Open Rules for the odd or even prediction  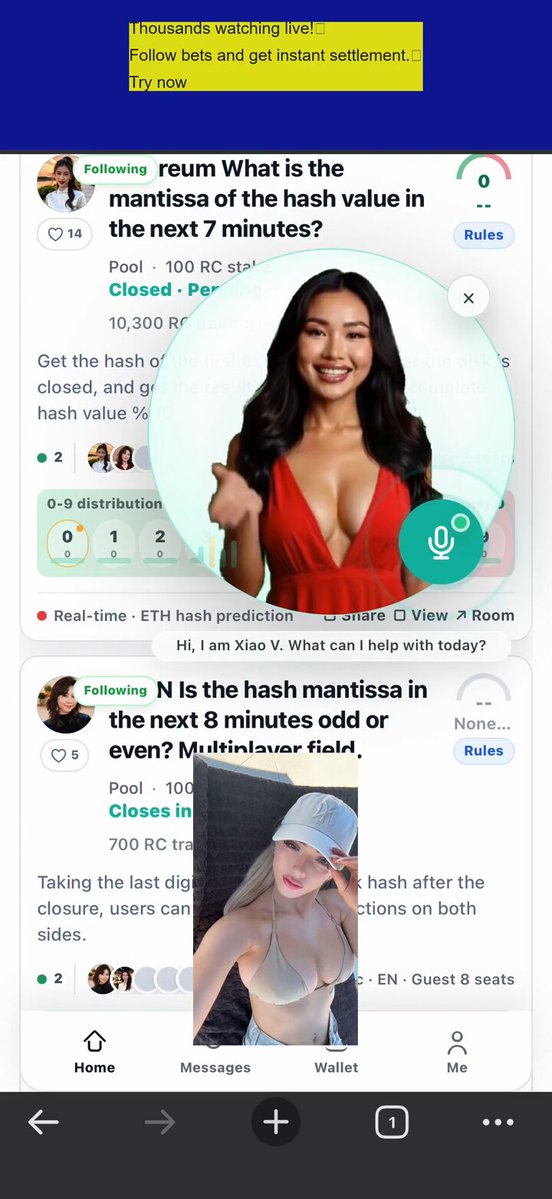click(484, 751)
